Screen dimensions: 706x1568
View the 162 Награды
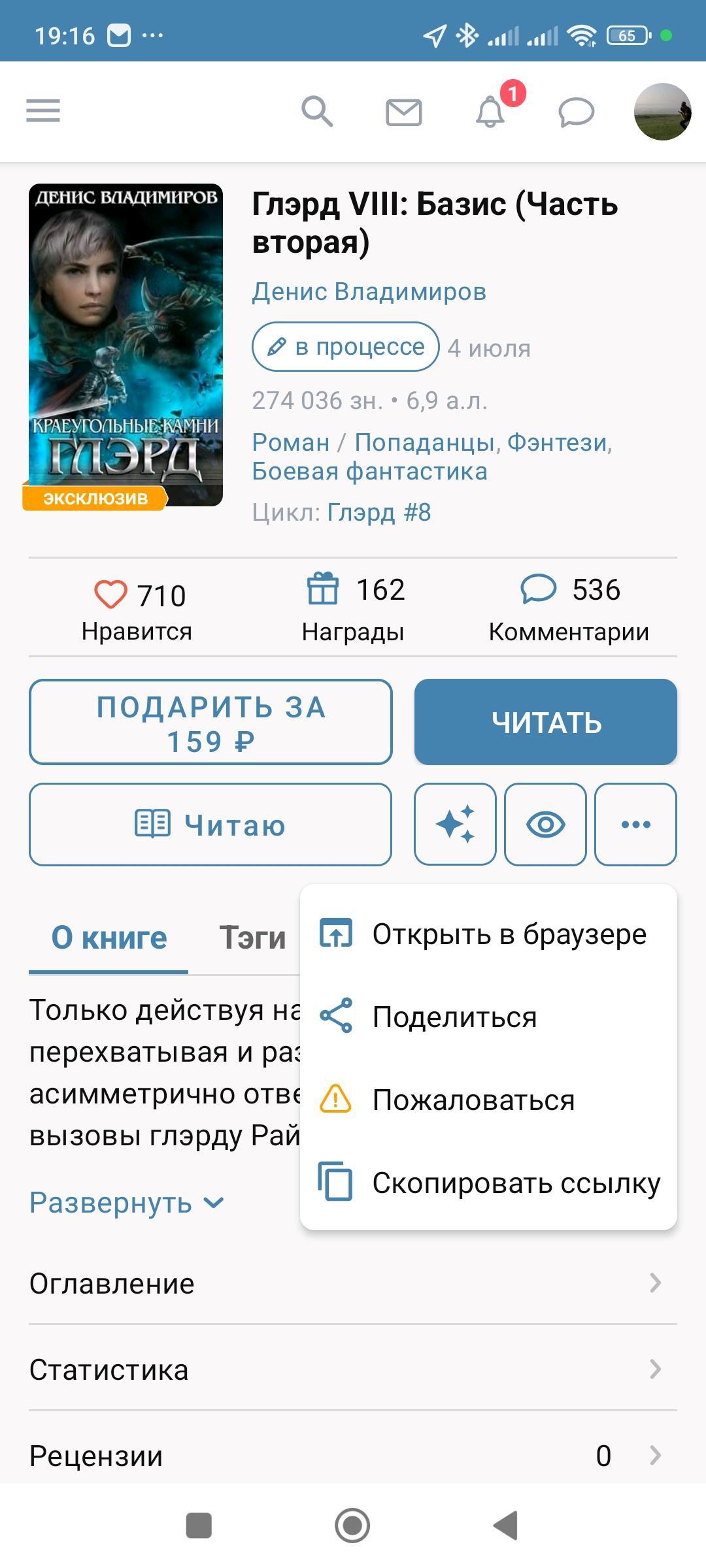click(x=353, y=606)
